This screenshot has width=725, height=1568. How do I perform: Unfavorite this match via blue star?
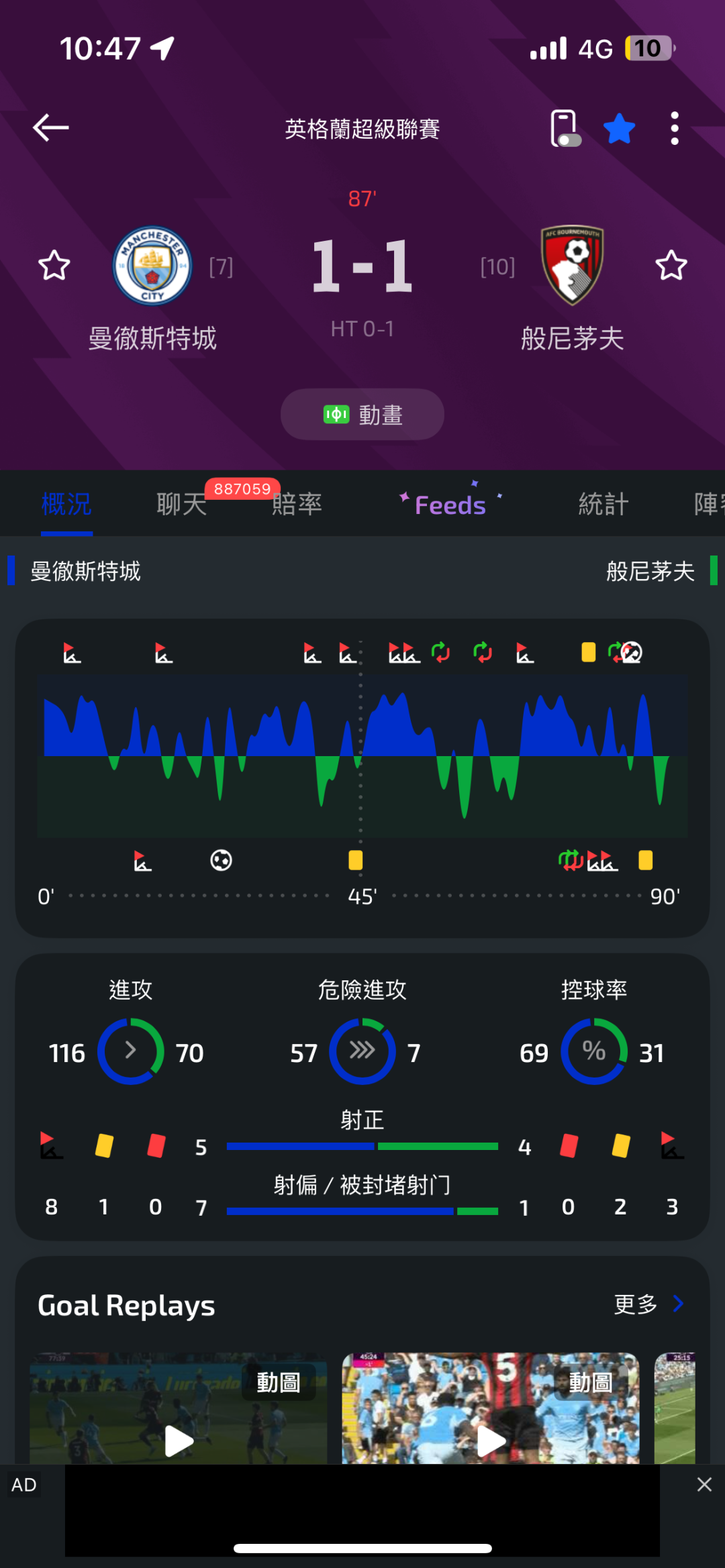pyautogui.click(x=619, y=128)
